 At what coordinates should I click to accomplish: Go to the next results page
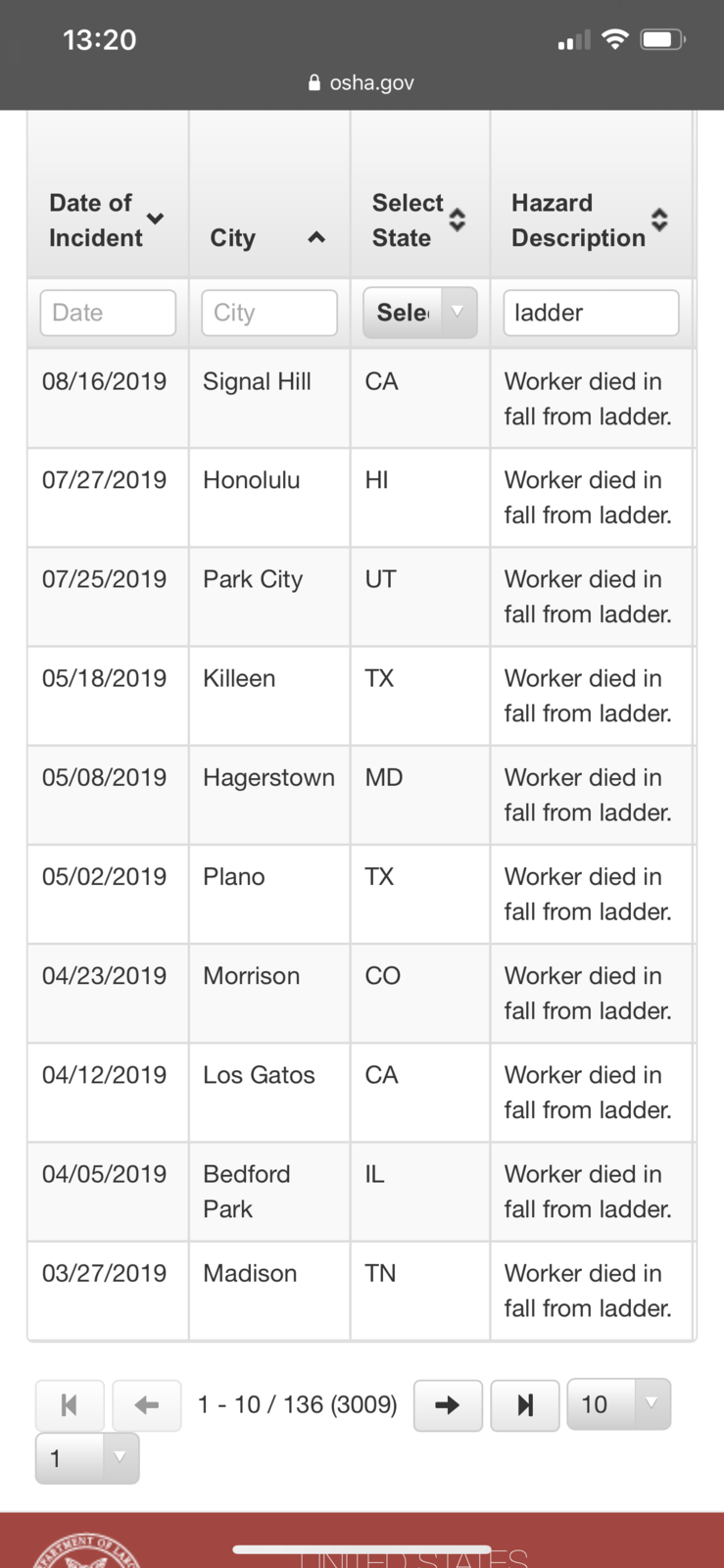448,1405
